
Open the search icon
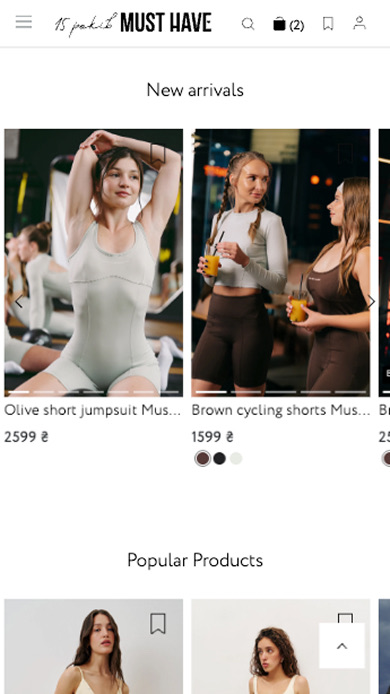248,23
